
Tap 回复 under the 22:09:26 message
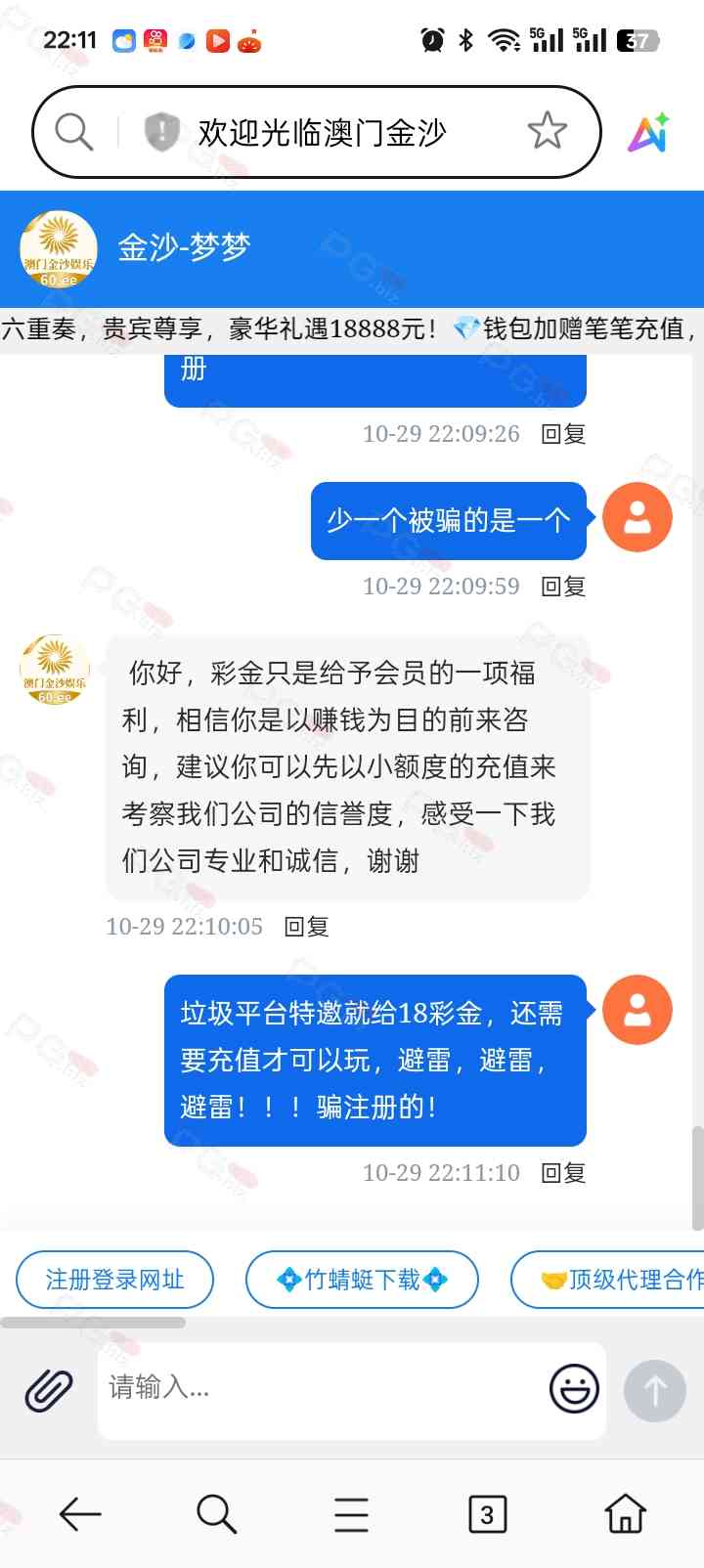563,434
